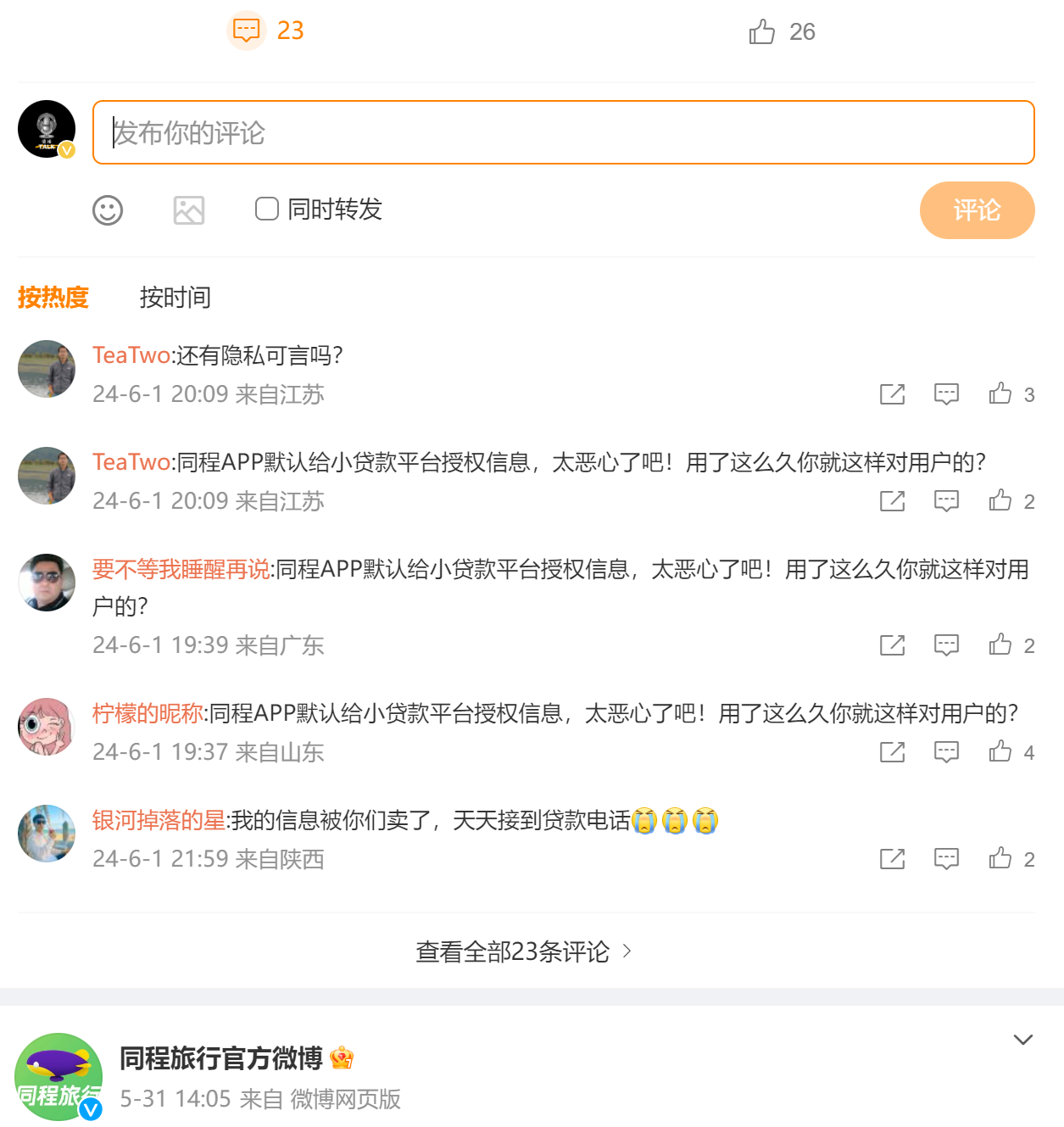Check the 同时转发 checkbox
Image resolution: width=1064 pixels, height=1127 pixels.
pos(267,209)
